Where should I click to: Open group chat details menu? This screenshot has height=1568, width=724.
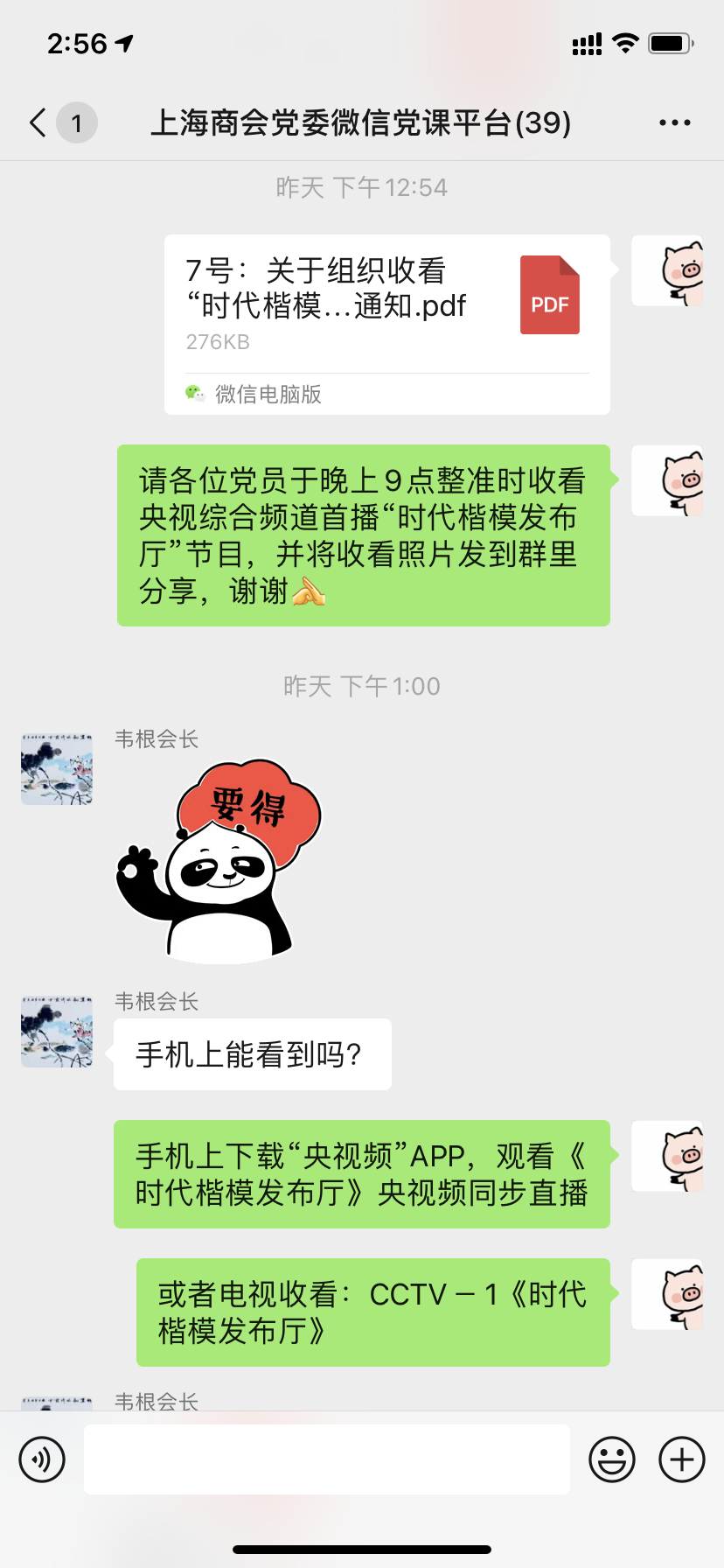click(674, 122)
